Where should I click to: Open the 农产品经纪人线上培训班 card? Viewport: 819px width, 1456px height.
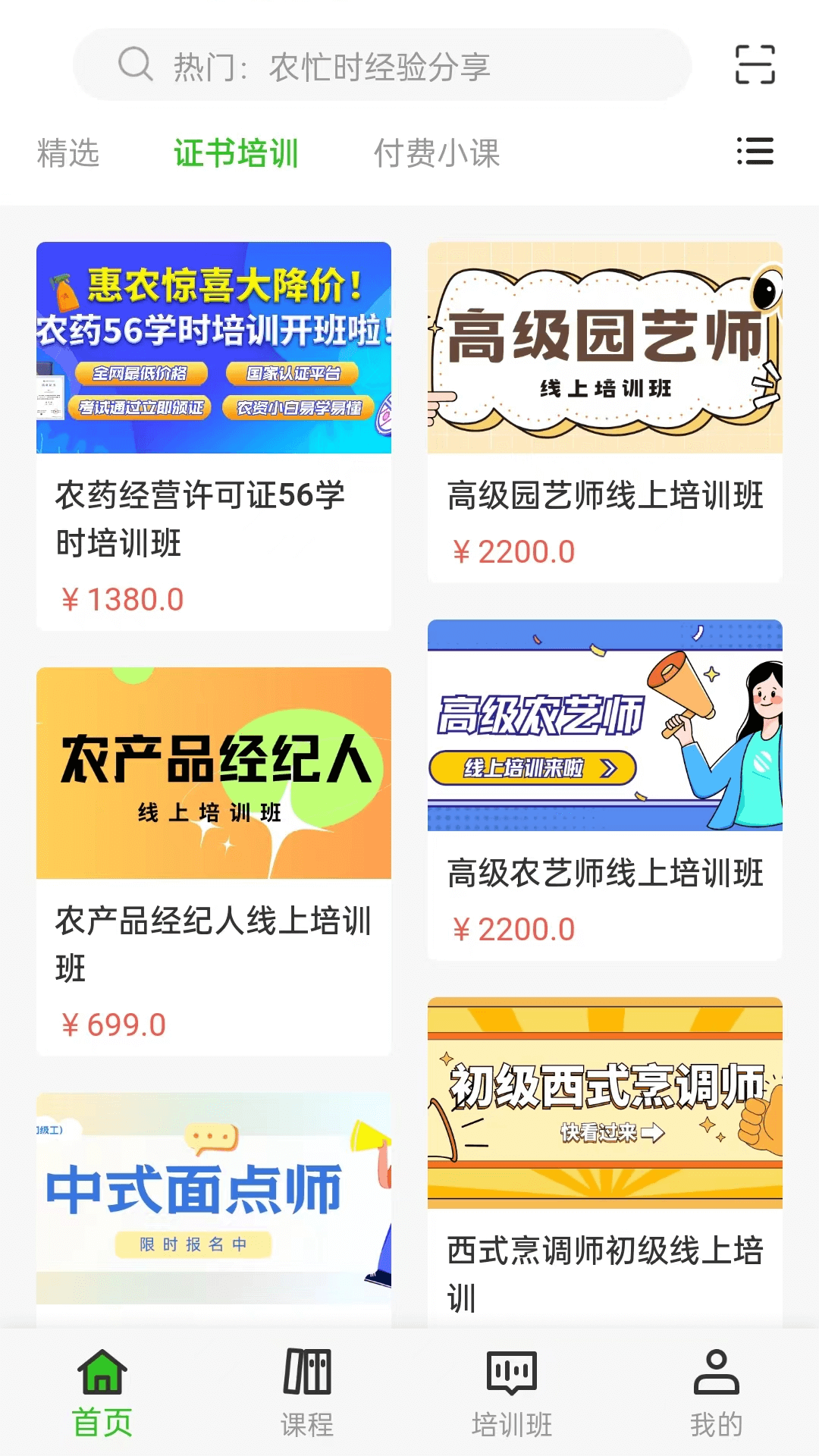point(214,861)
